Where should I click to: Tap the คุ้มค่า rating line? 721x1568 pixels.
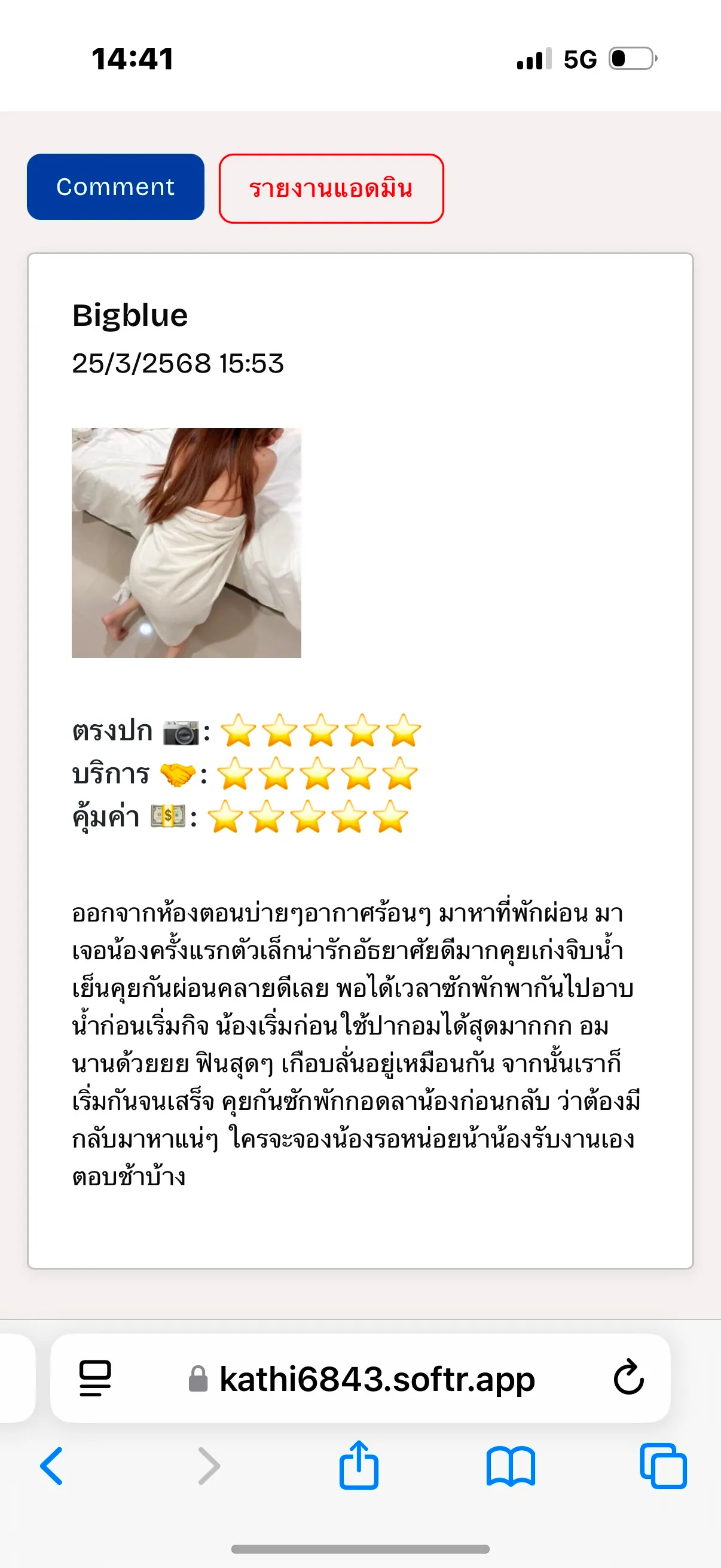coord(237,820)
